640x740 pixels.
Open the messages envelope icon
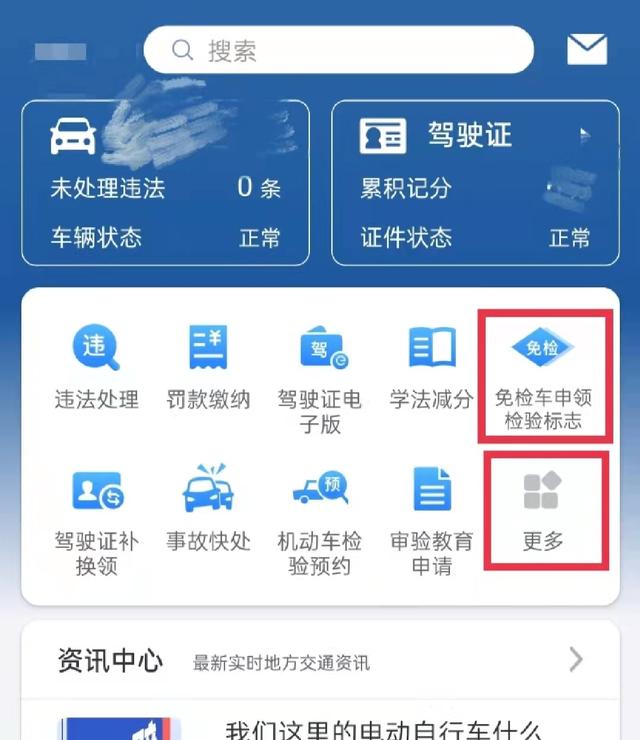coord(587,49)
